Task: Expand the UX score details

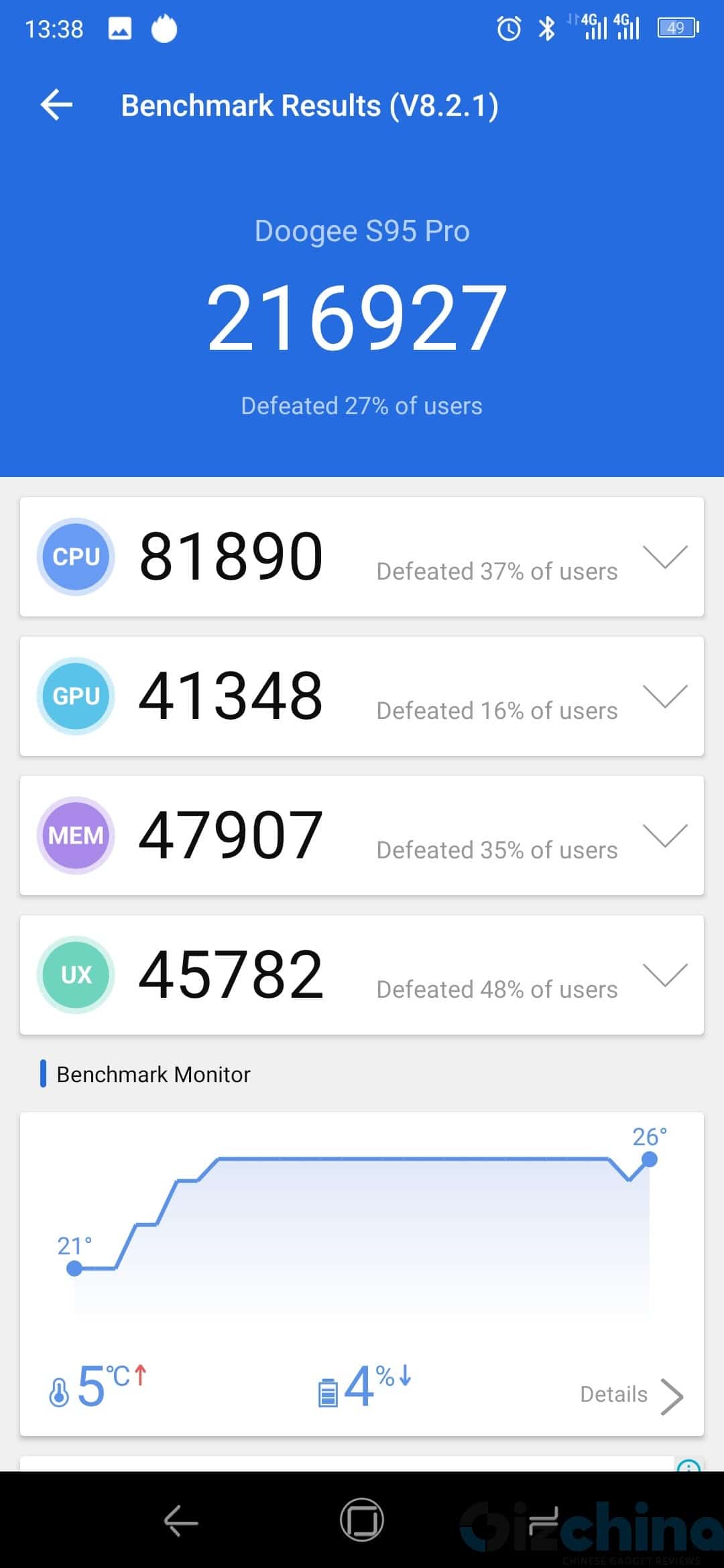Action: tap(665, 975)
